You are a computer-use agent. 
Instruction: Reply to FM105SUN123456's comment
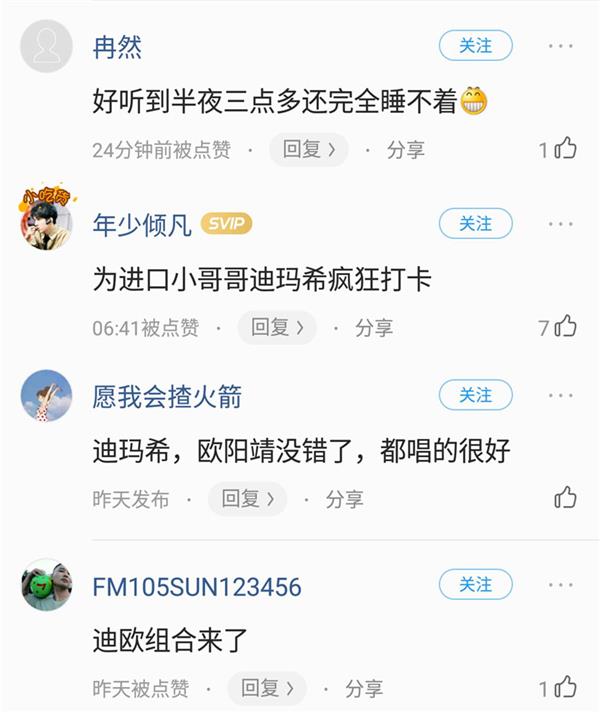[x=267, y=688]
